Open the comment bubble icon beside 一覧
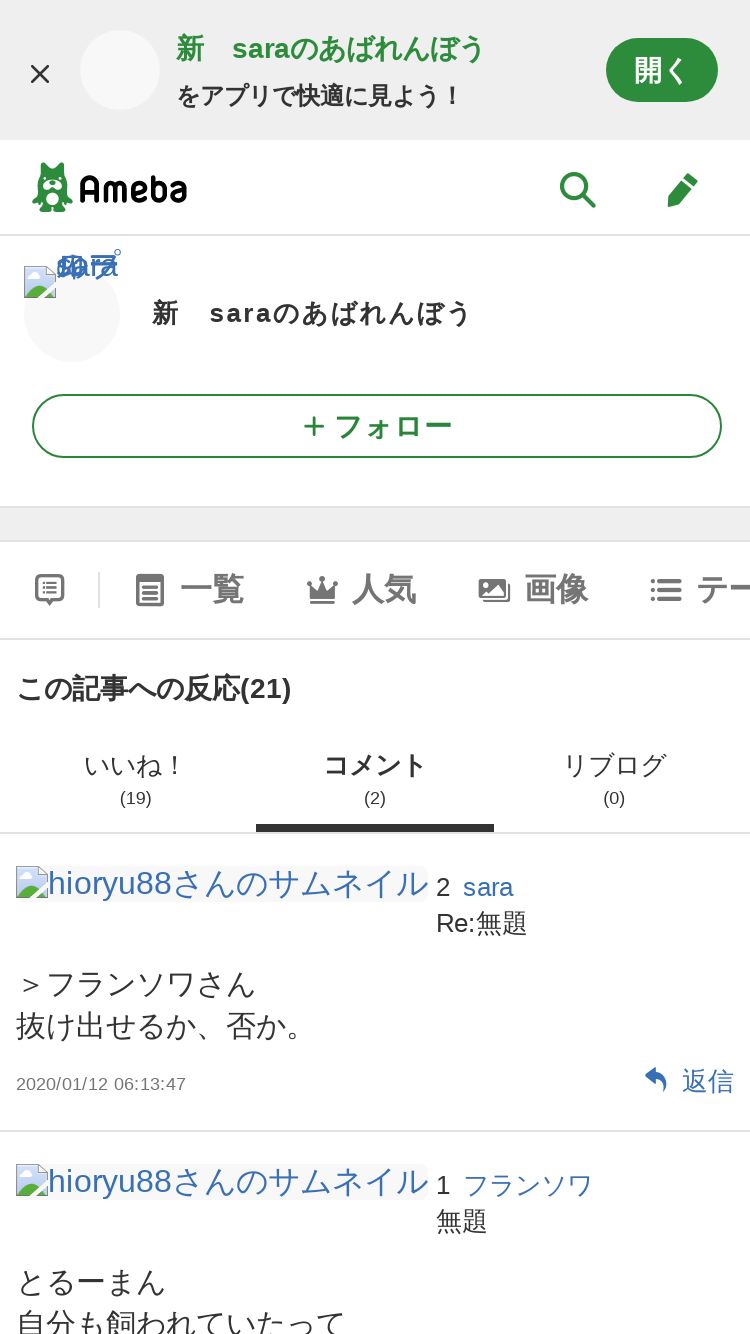The height and width of the screenshot is (1334, 750). 50,590
